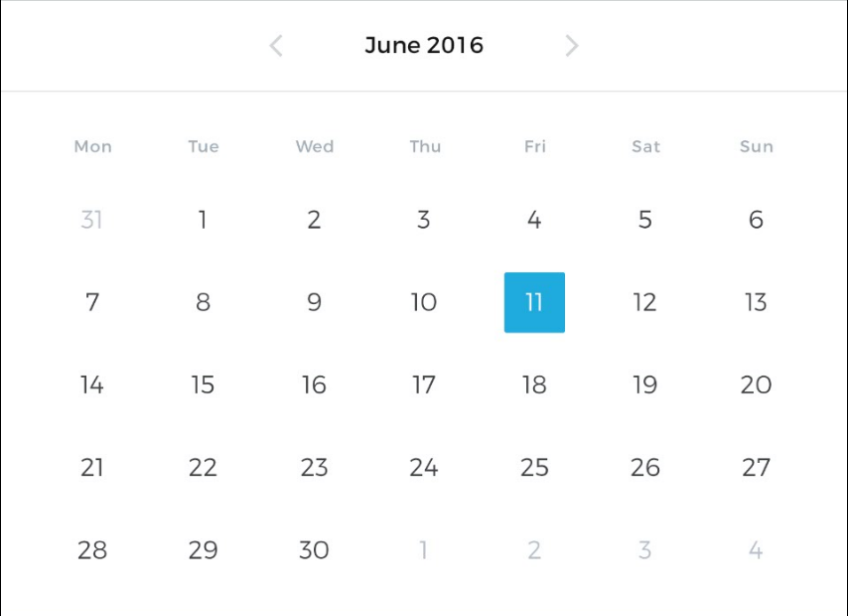Select June 13 on the calendar
This screenshot has height=616, width=848.
point(756,302)
